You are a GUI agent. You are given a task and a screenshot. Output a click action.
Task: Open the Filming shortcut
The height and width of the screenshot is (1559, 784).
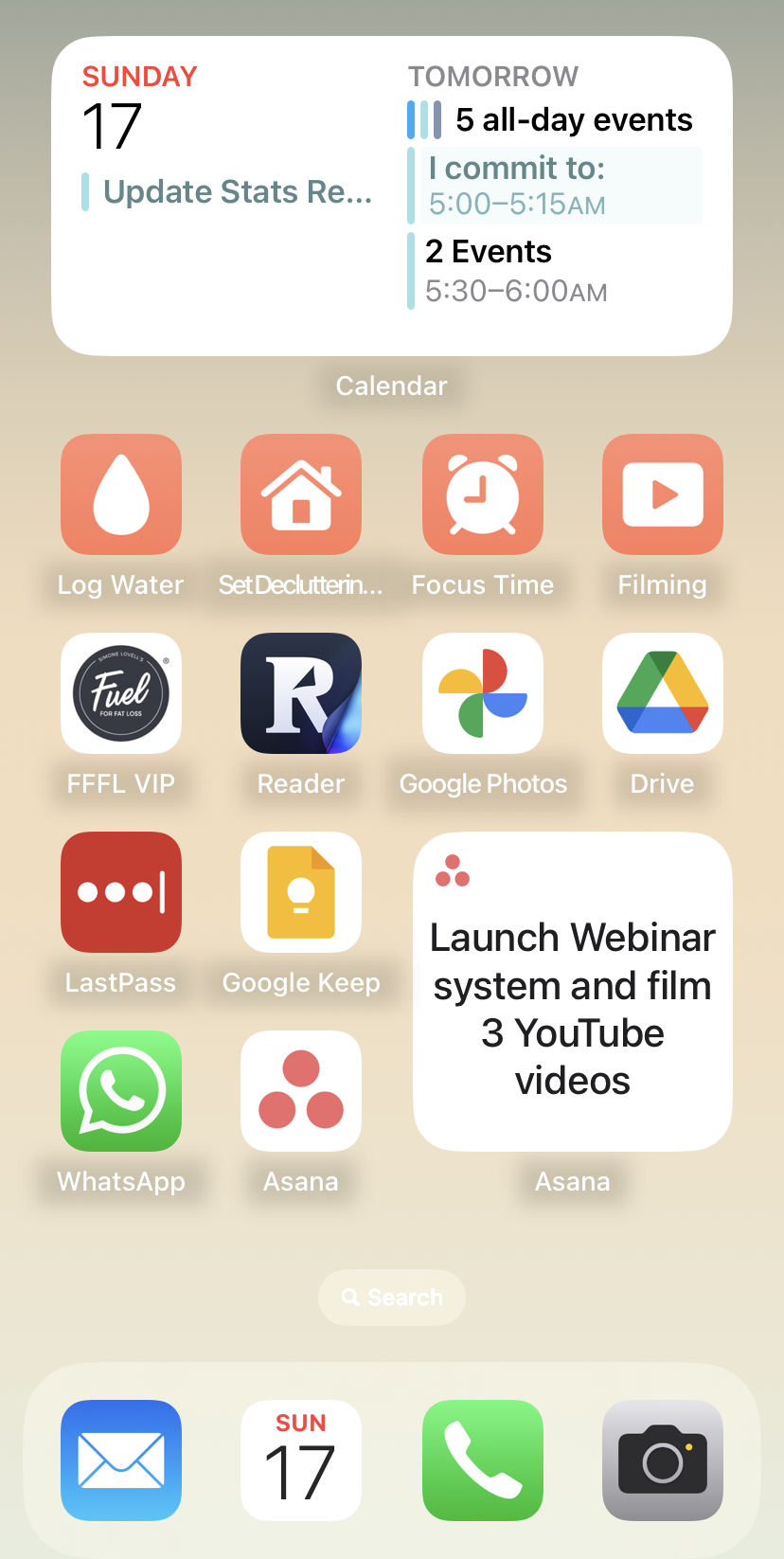coord(663,494)
